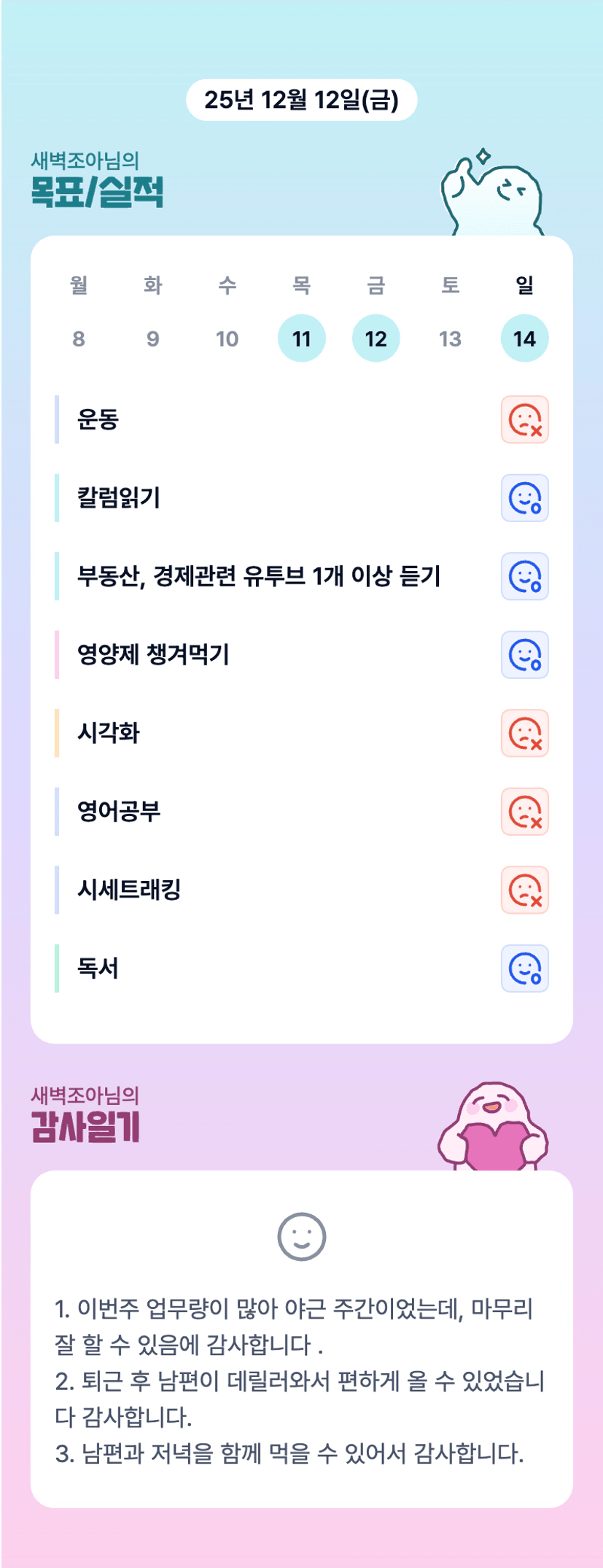Toggle the sad face status for 운동

[x=524, y=419]
